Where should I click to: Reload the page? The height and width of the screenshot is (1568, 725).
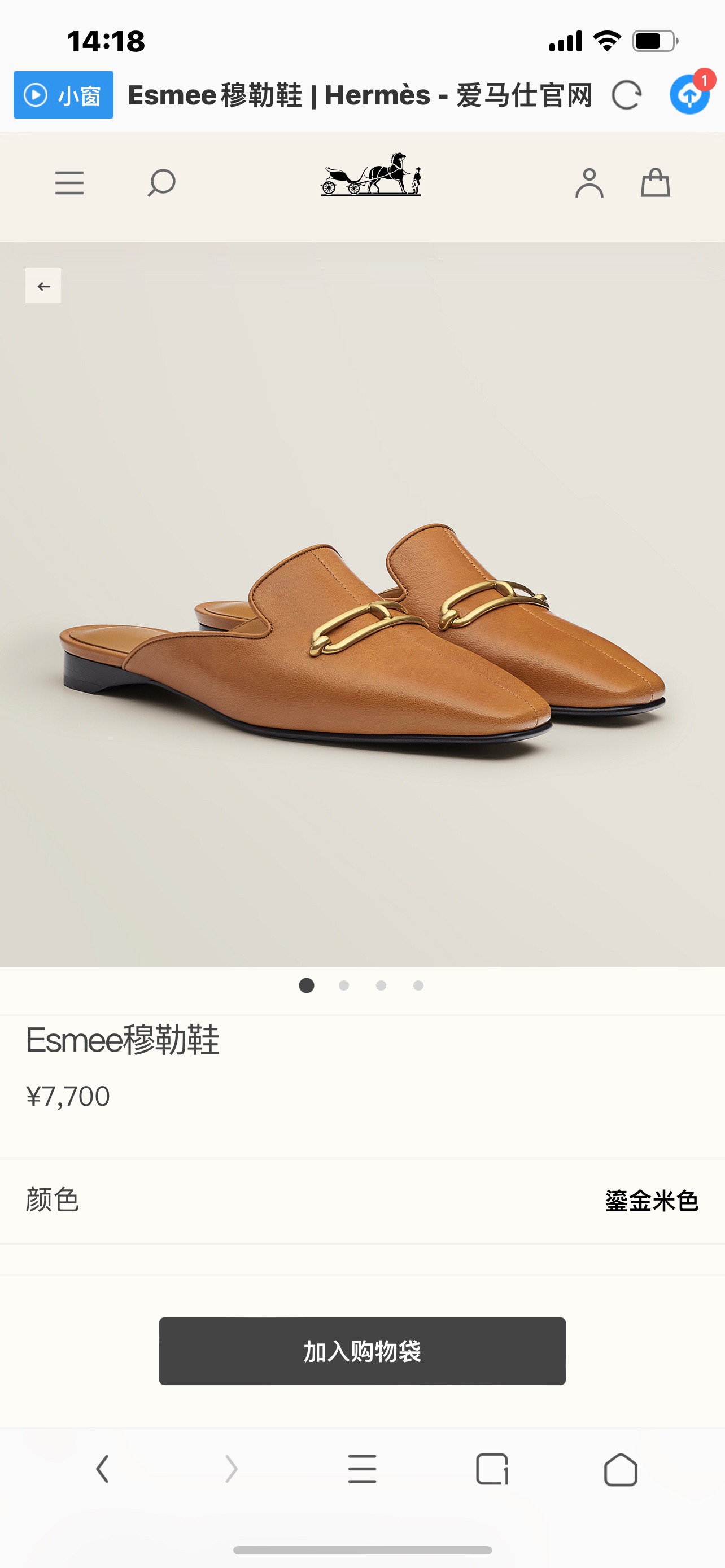(x=626, y=95)
